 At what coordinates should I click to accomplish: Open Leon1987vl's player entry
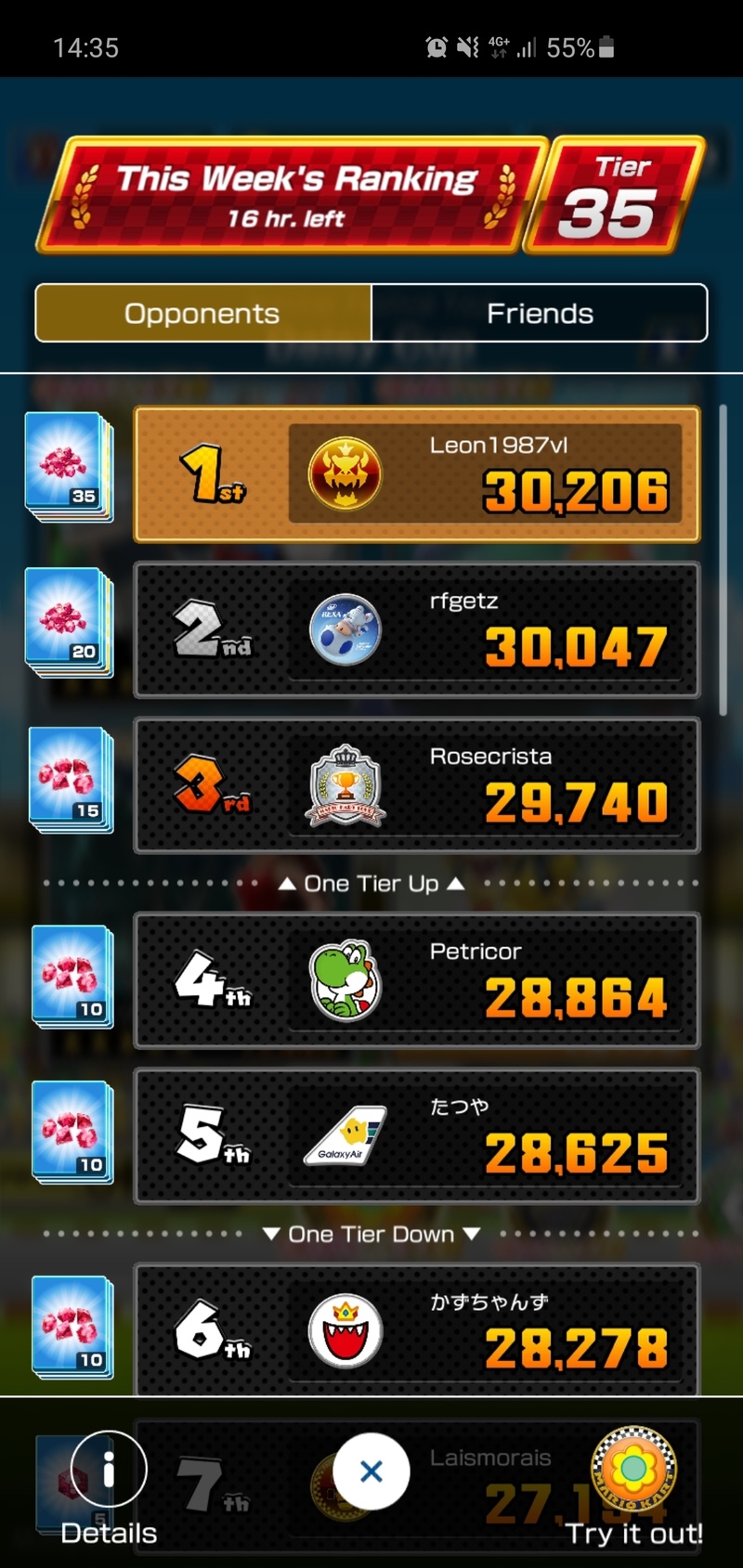pyautogui.click(x=417, y=474)
